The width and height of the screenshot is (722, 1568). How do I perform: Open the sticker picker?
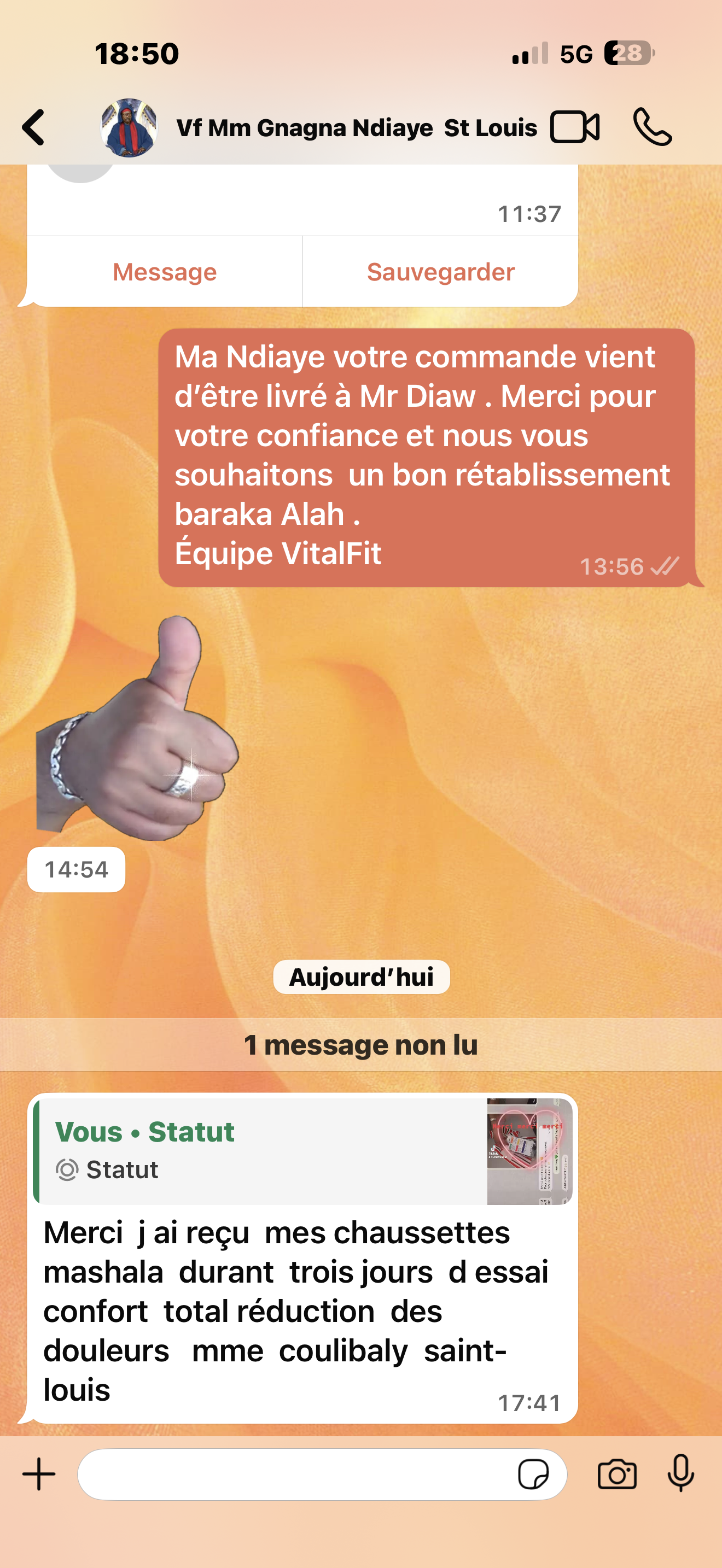point(533,1475)
